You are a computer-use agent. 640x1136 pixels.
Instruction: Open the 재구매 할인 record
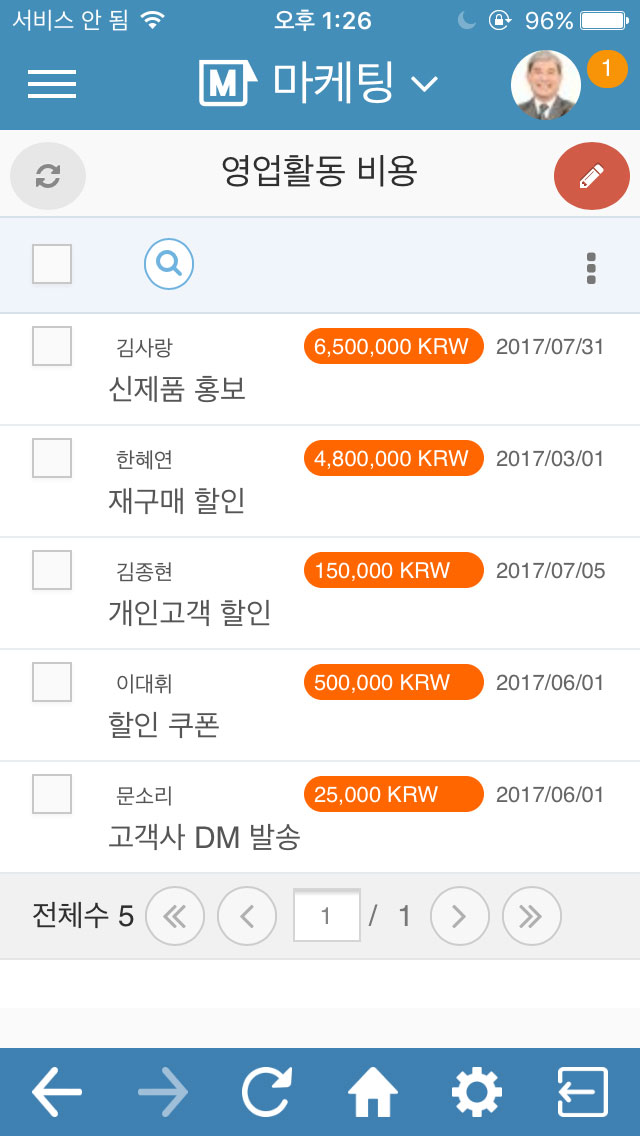pos(176,501)
